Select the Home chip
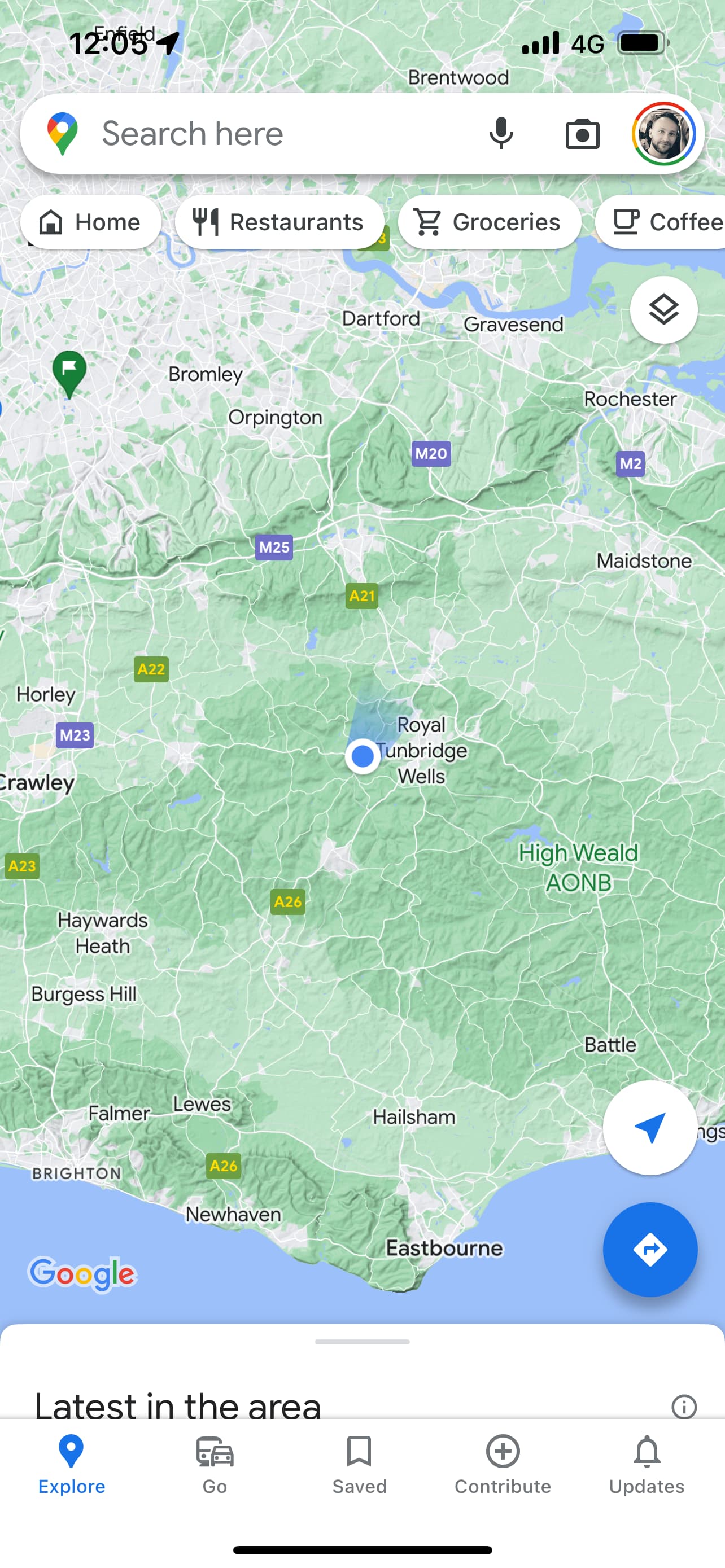 pyautogui.click(x=91, y=222)
